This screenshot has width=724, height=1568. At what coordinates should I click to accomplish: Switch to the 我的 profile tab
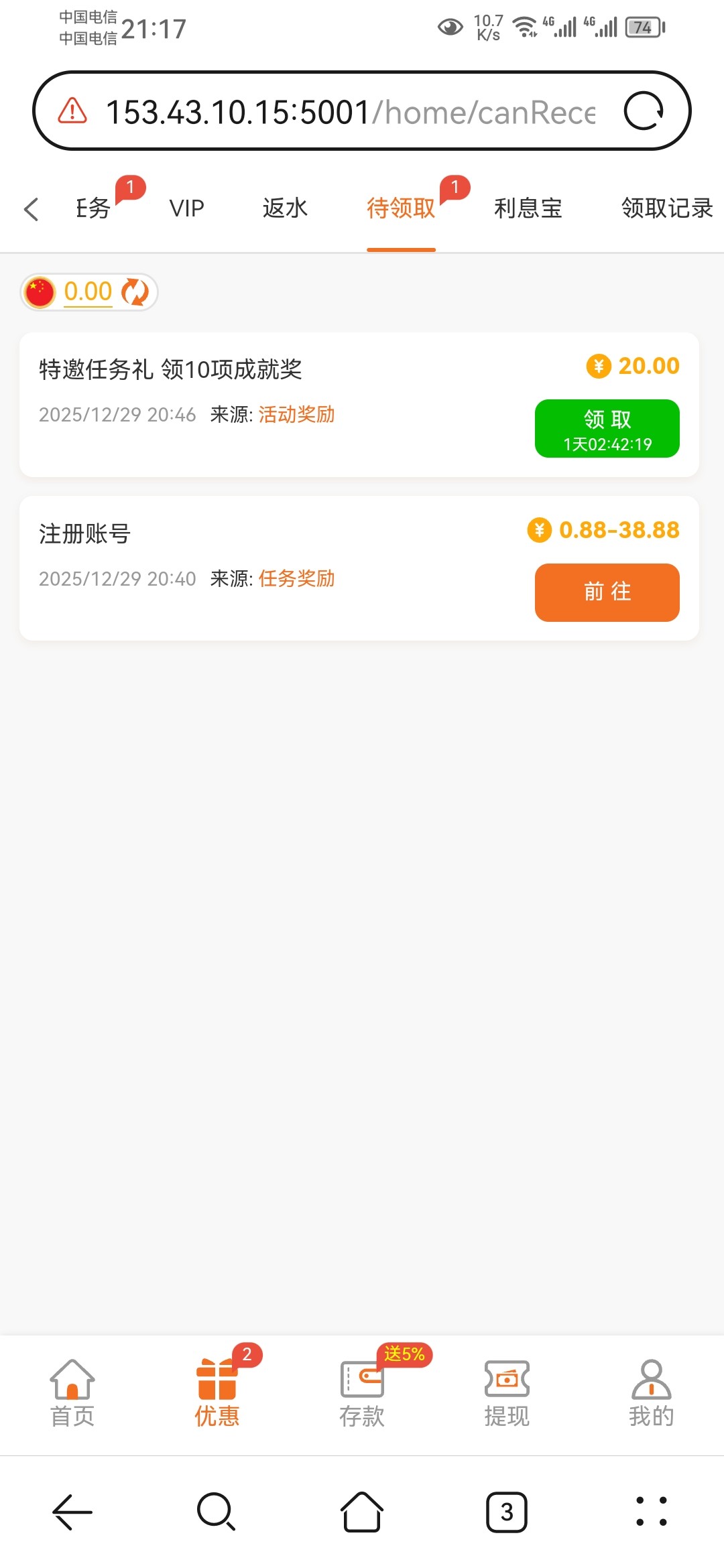[x=651, y=1392]
